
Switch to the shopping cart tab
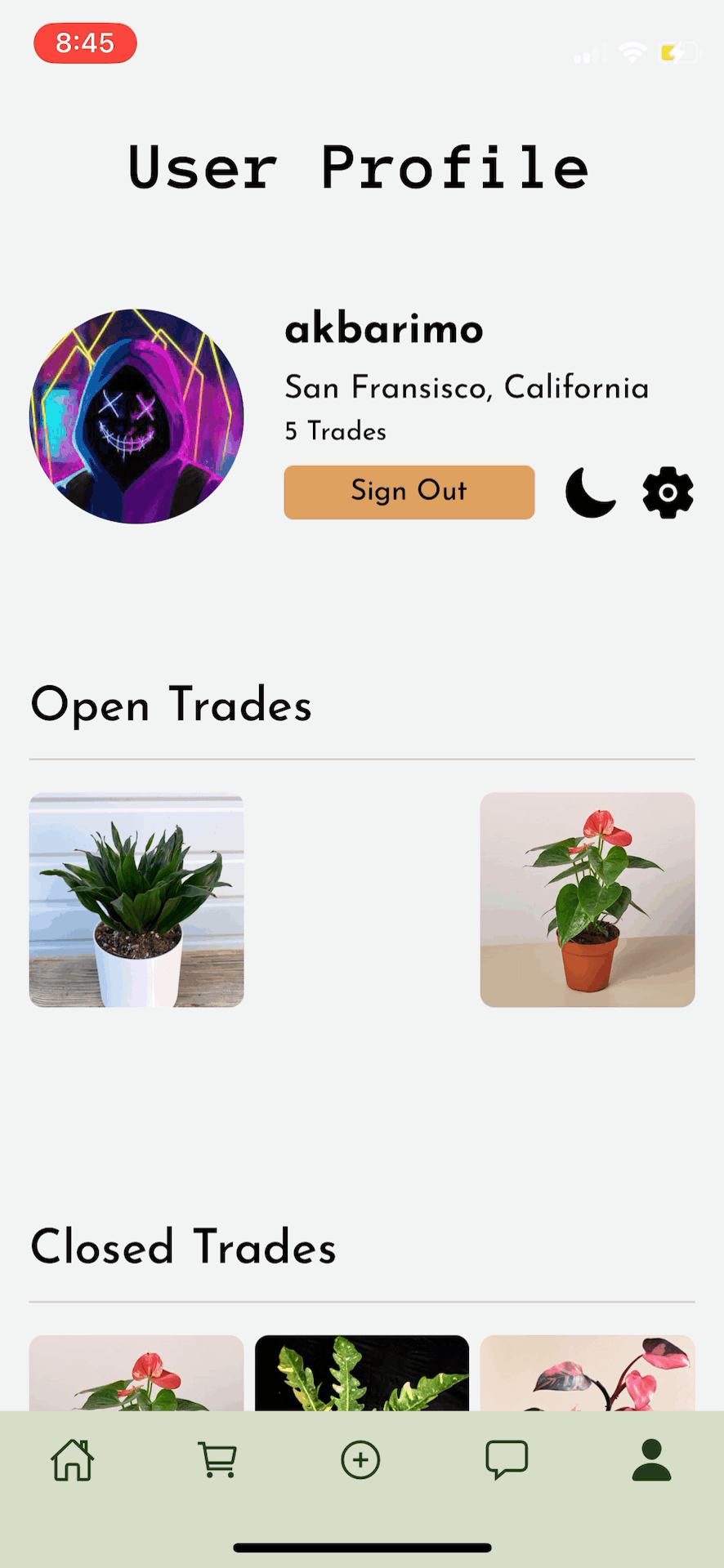pos(217,1459)
